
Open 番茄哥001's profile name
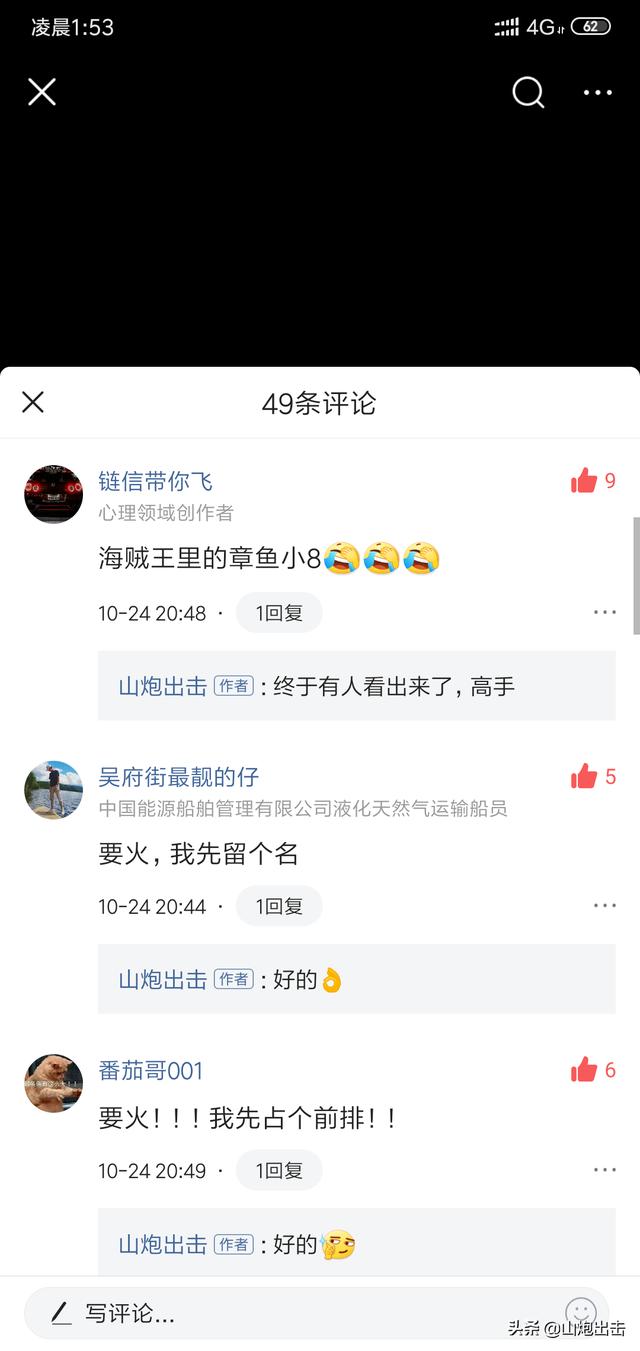pos(150,1071)
